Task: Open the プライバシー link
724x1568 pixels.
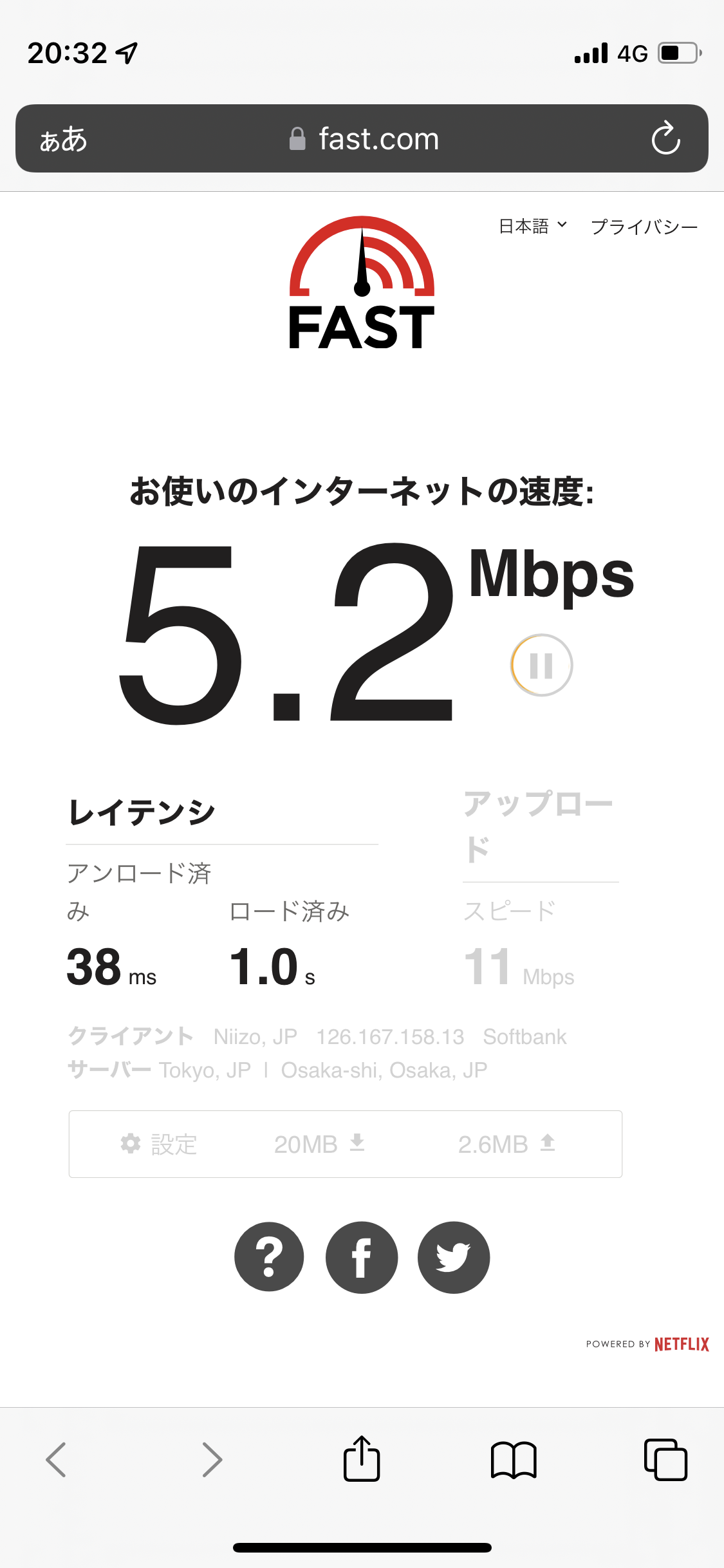Action: pyautogui.click(x=644, y=227)
